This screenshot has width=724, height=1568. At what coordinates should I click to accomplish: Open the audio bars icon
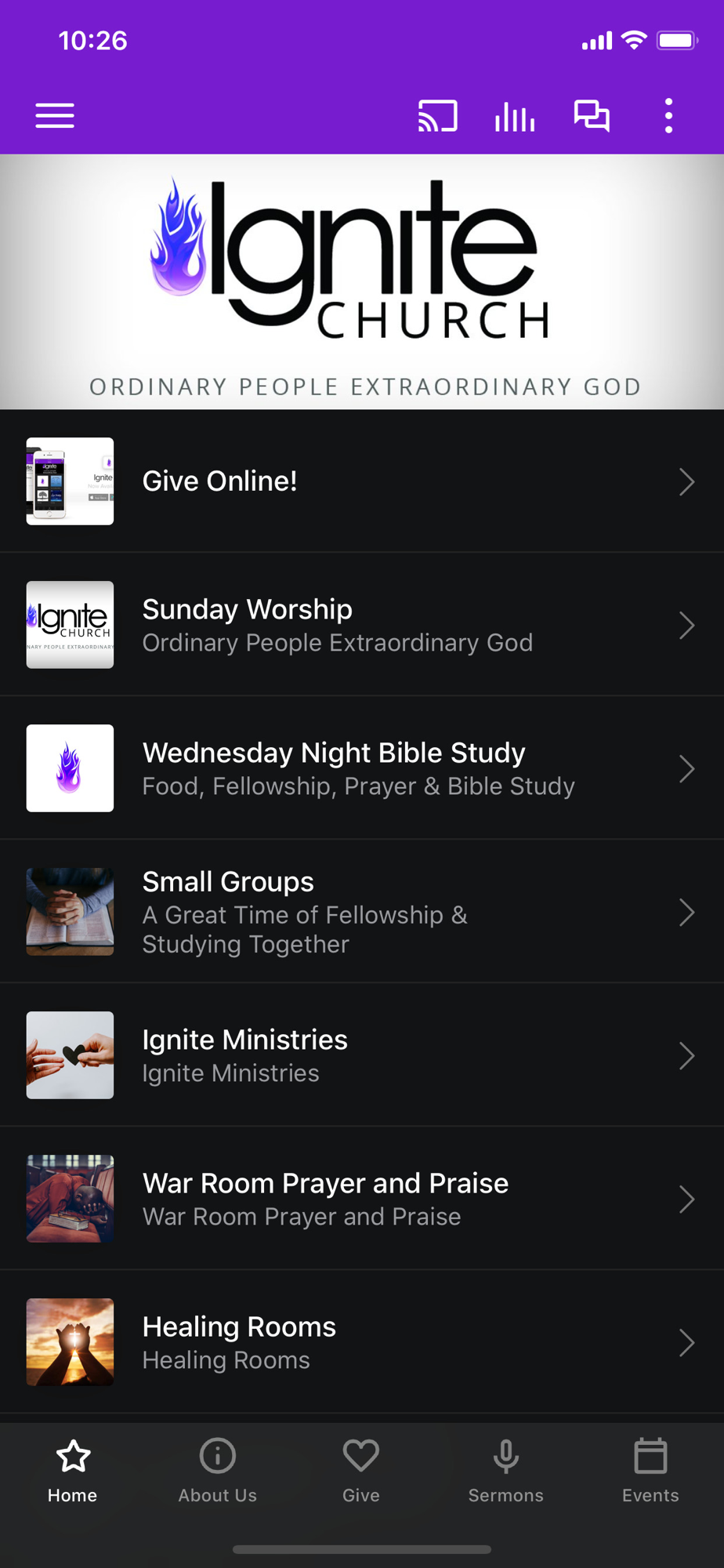click(x=514, y=117)
